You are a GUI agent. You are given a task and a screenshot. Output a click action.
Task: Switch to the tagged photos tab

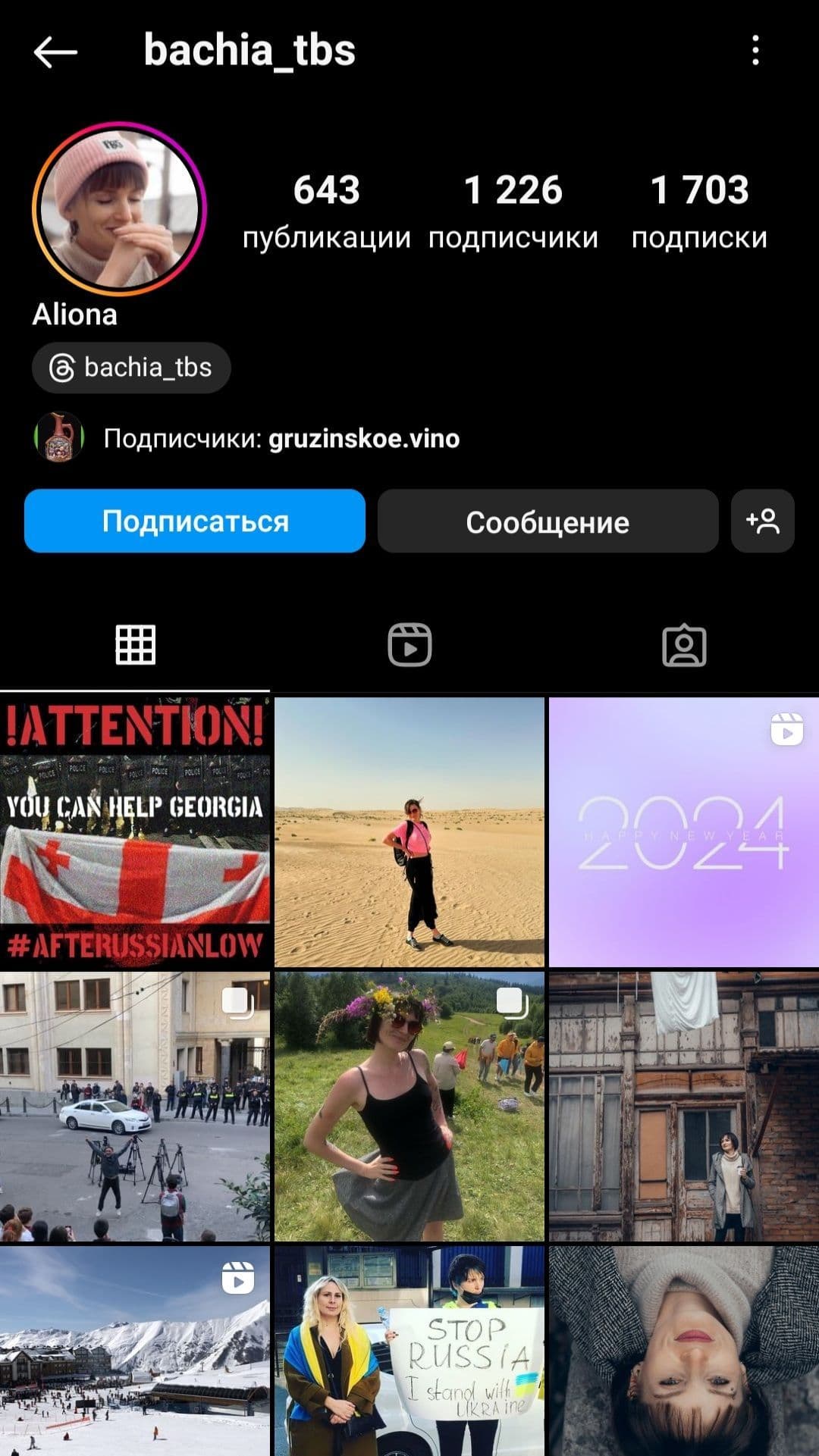pos(684,645)
